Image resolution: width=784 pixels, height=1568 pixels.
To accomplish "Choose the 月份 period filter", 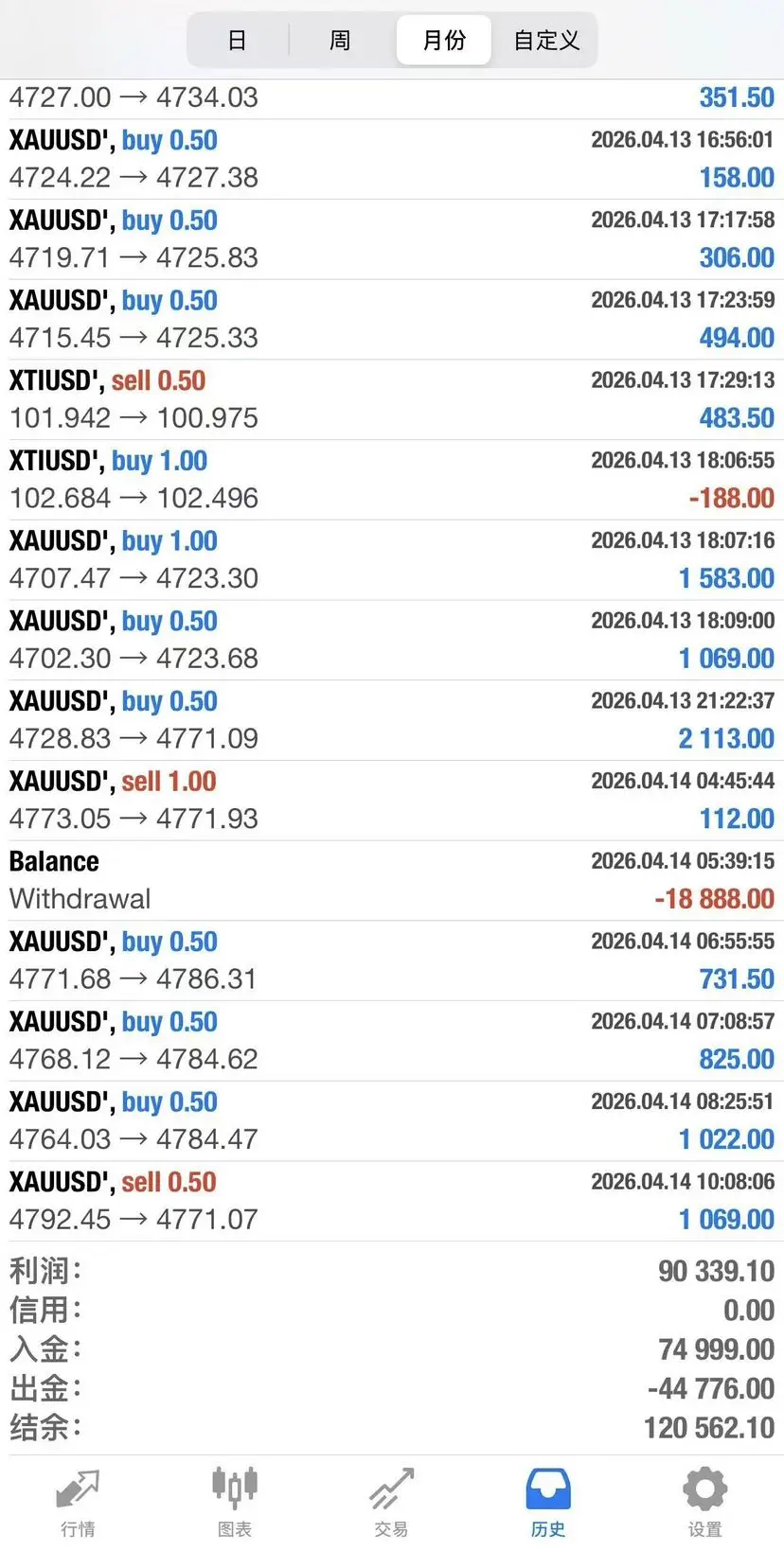I will 444,40.
